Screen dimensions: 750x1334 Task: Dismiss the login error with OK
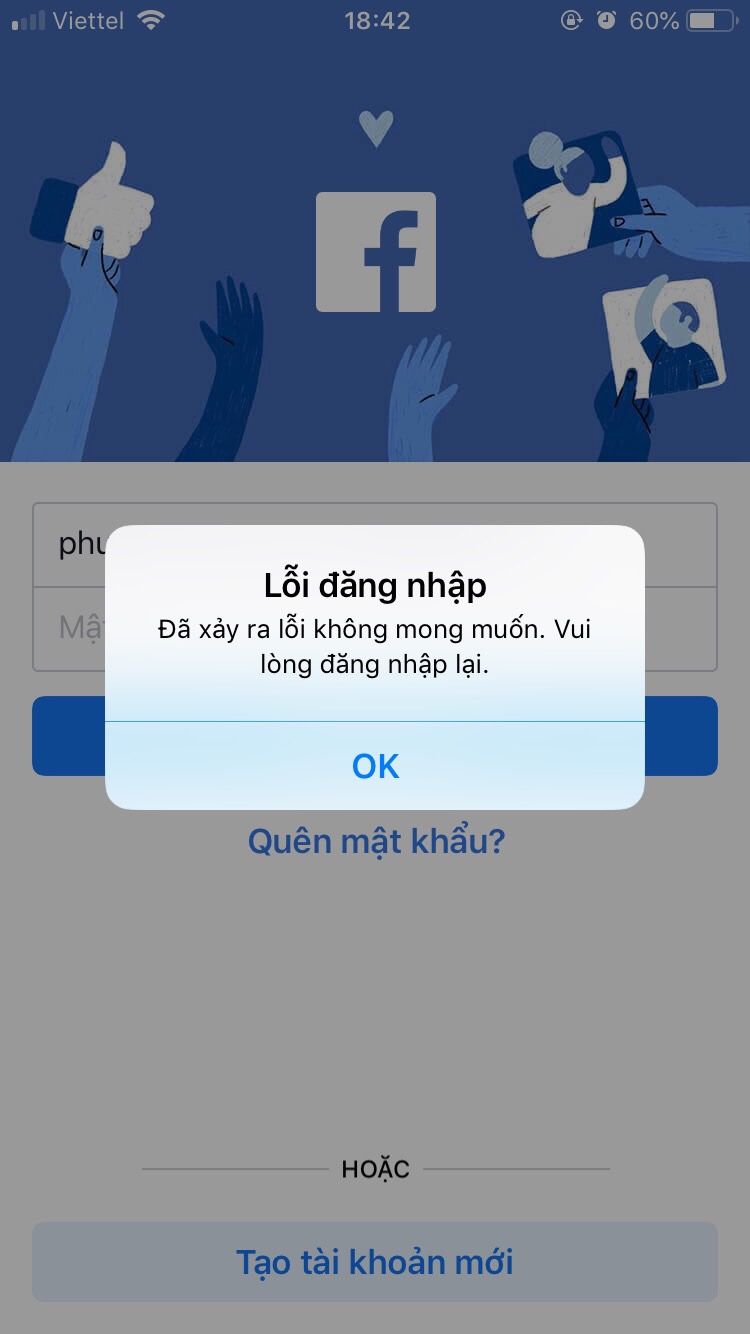(x=375, y=766)
